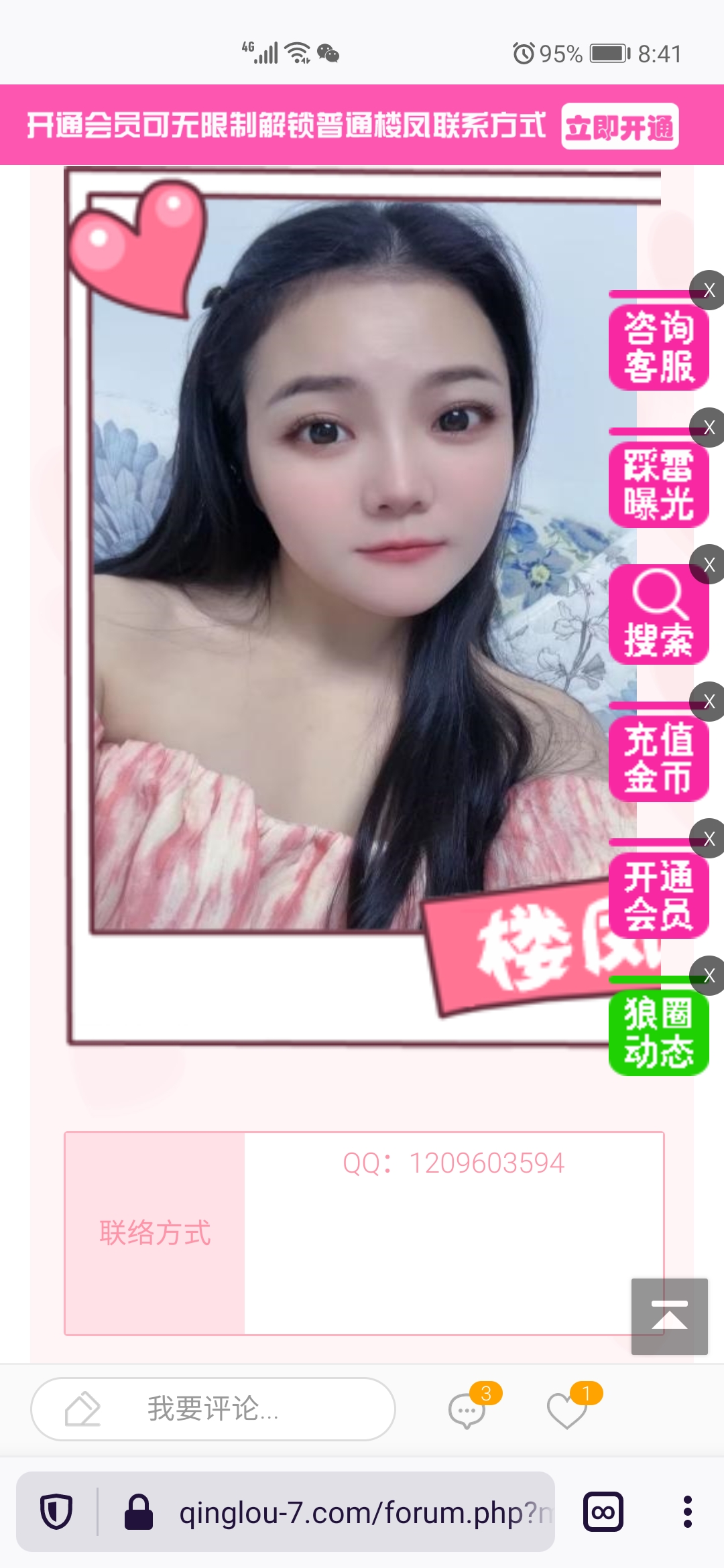Image resolution: width=724 pixels, height=1568 pixels.
Task: Open 充值金币 recharge coins
Action: pos(658,759)
